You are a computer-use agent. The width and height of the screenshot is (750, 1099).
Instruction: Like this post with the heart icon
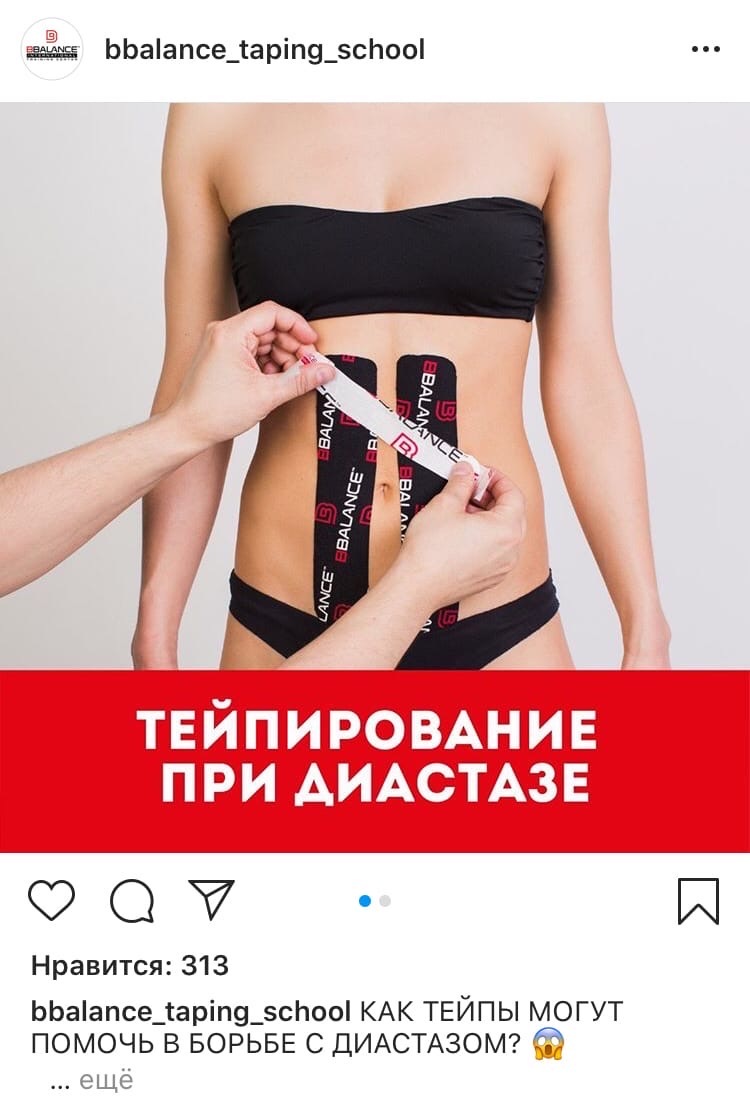tap(52, 900)
